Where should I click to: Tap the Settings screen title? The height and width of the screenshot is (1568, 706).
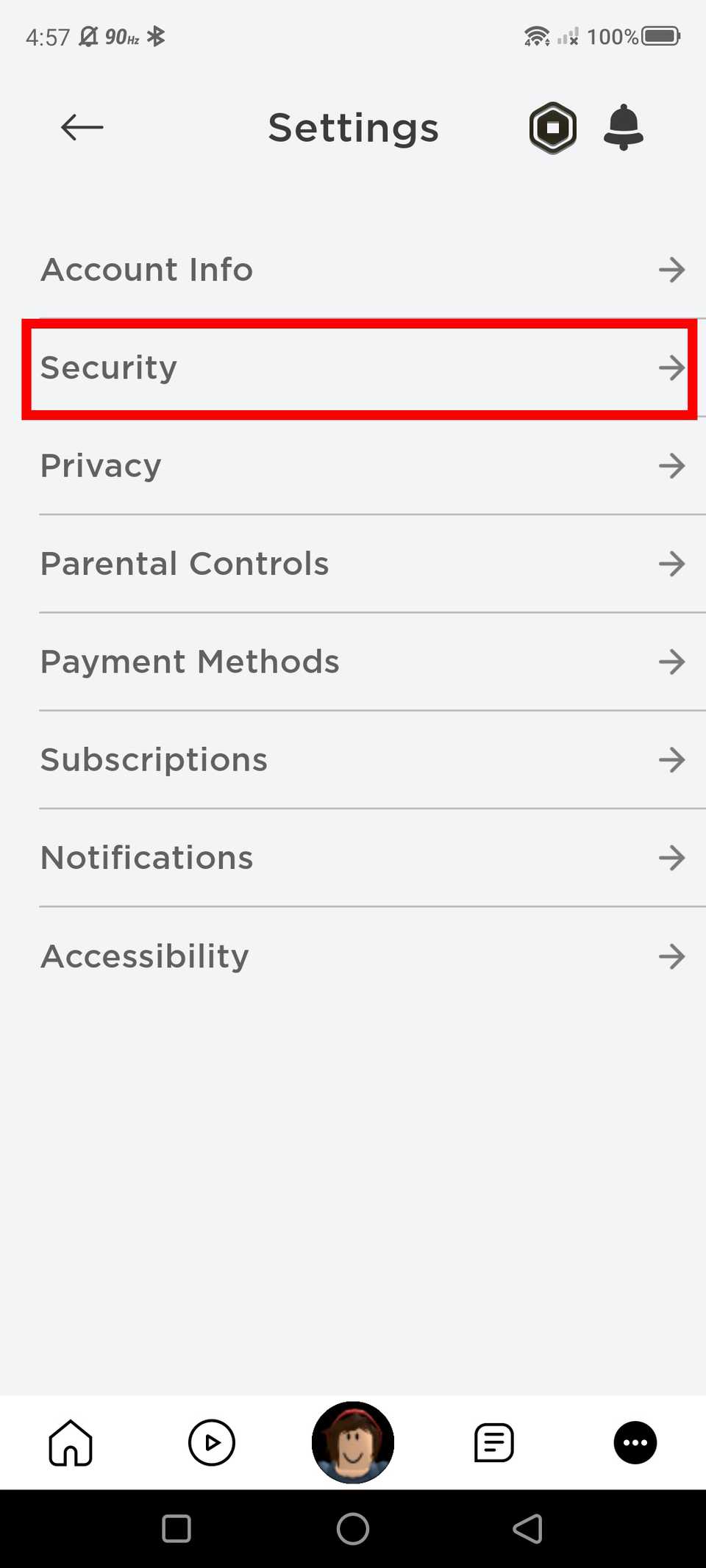[x=353, y=127]
